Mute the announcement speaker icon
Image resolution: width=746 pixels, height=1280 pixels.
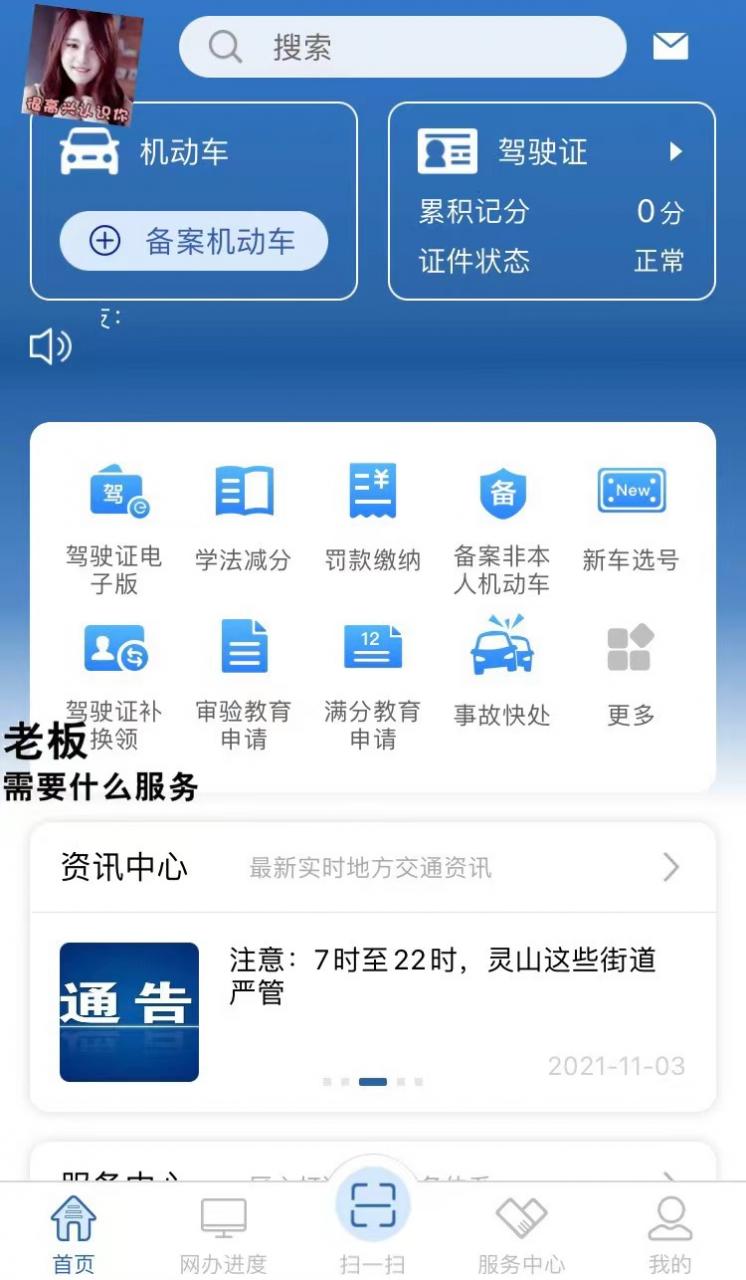click(50, 347)
